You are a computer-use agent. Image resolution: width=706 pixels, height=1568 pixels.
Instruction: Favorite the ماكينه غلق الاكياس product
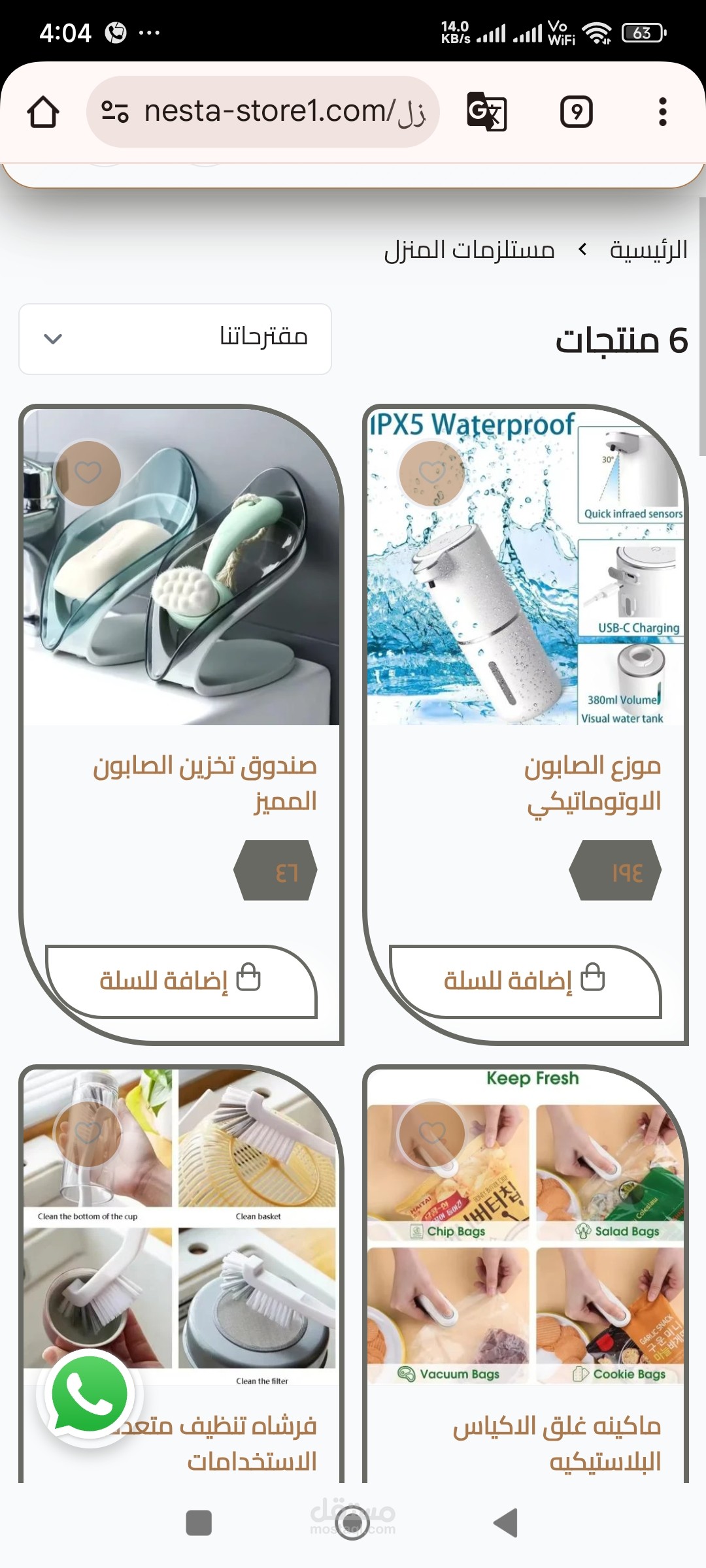click(x=432, y=1134)
